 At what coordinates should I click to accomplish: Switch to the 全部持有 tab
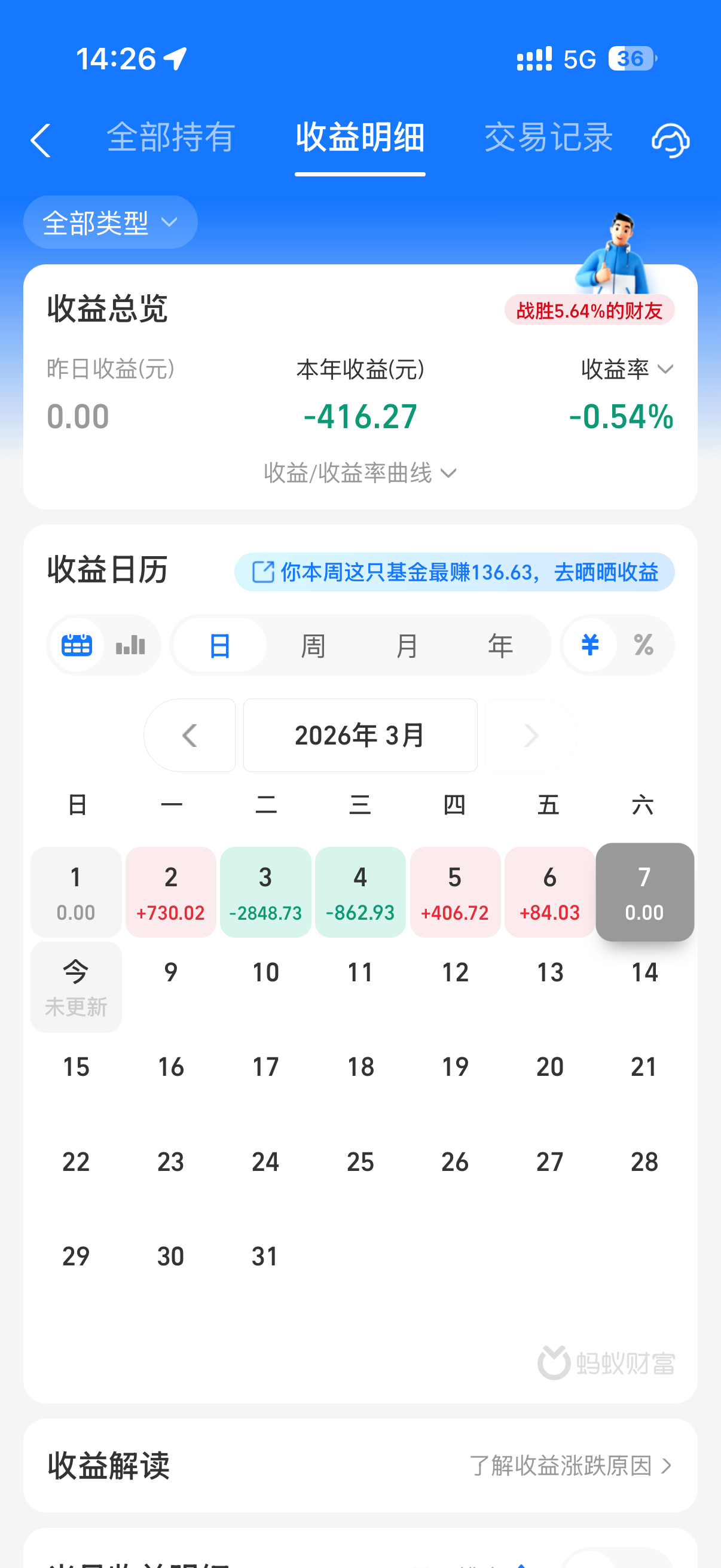pyautogui.click(x=171, y=138)
